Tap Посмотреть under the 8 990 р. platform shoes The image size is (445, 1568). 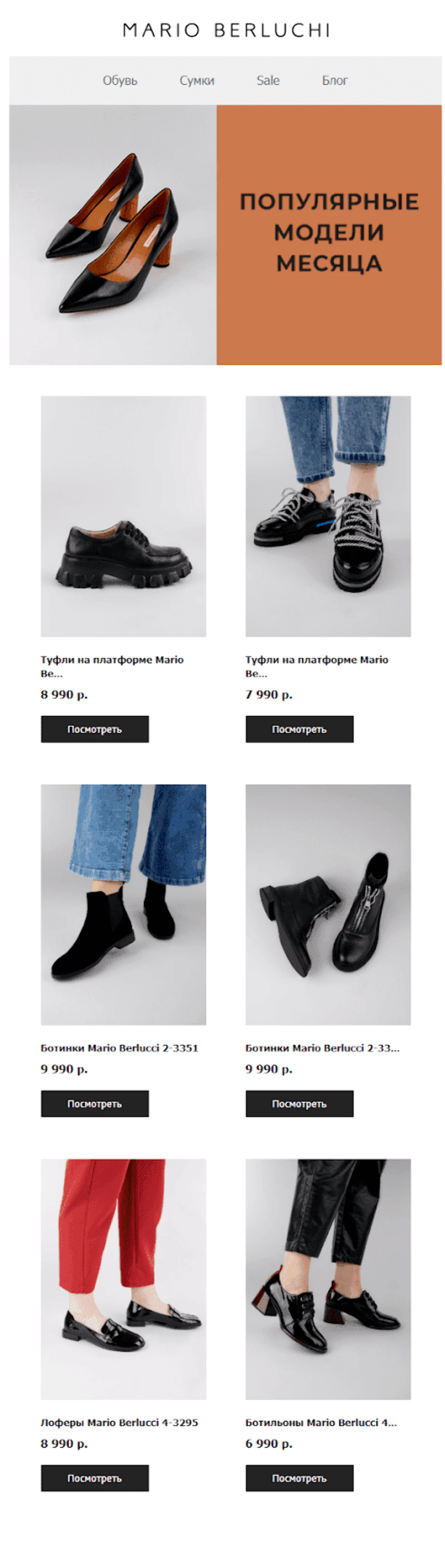94,729
